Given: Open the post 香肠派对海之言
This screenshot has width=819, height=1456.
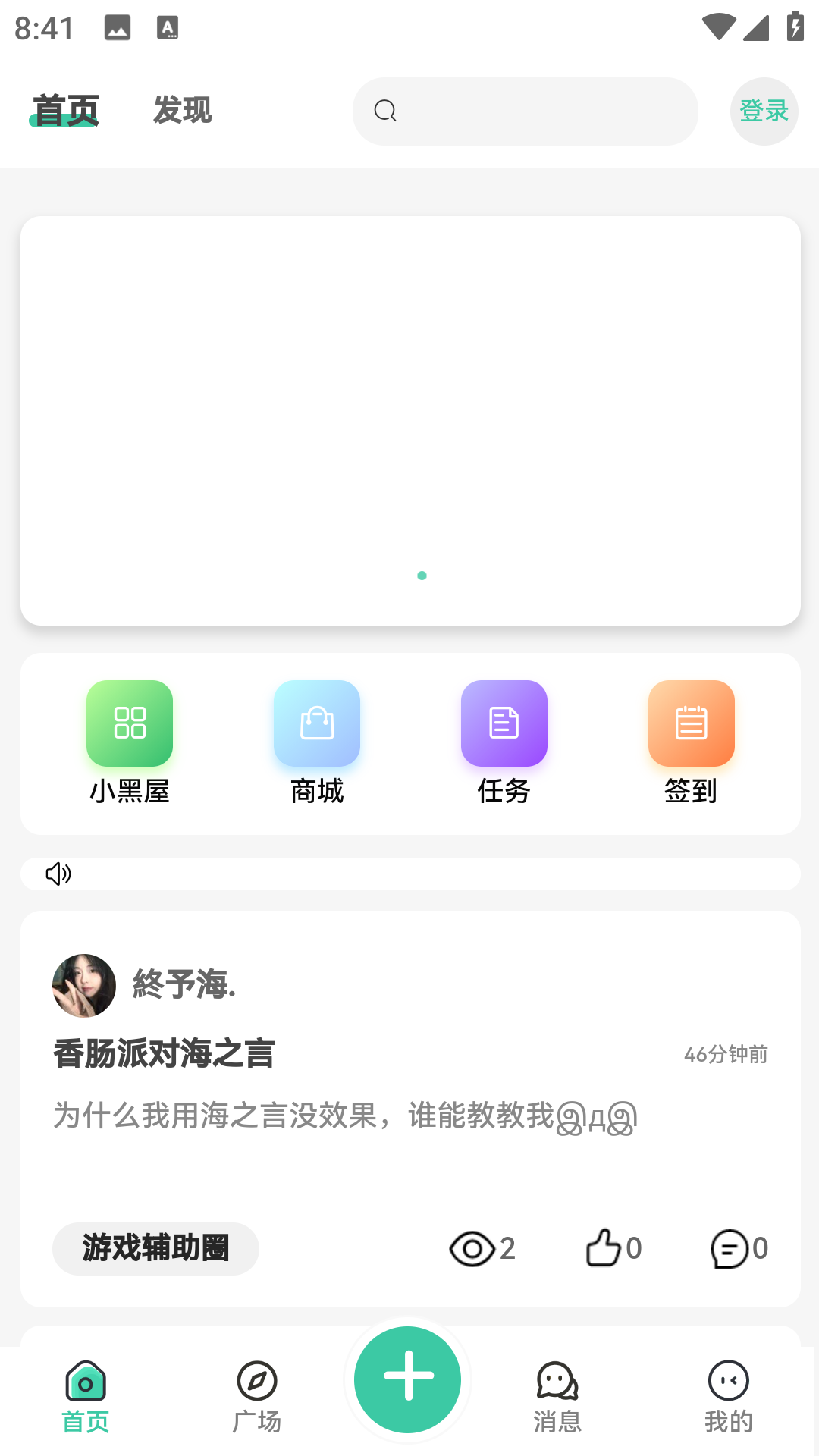Looking at the screenshot, I should point(164,1054).
